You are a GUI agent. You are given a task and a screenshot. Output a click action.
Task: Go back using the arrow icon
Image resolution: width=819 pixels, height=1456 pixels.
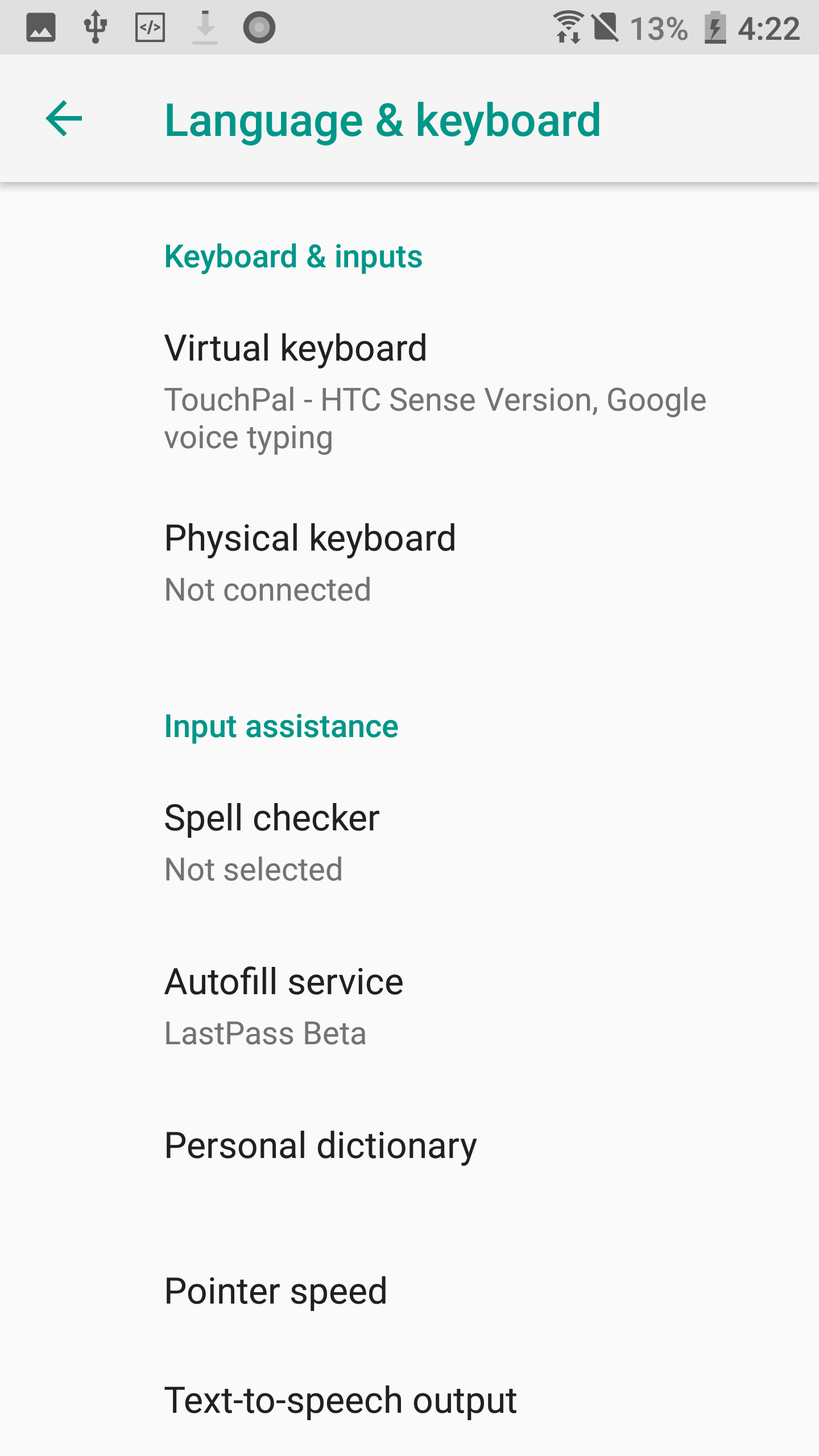click(64, 118)
